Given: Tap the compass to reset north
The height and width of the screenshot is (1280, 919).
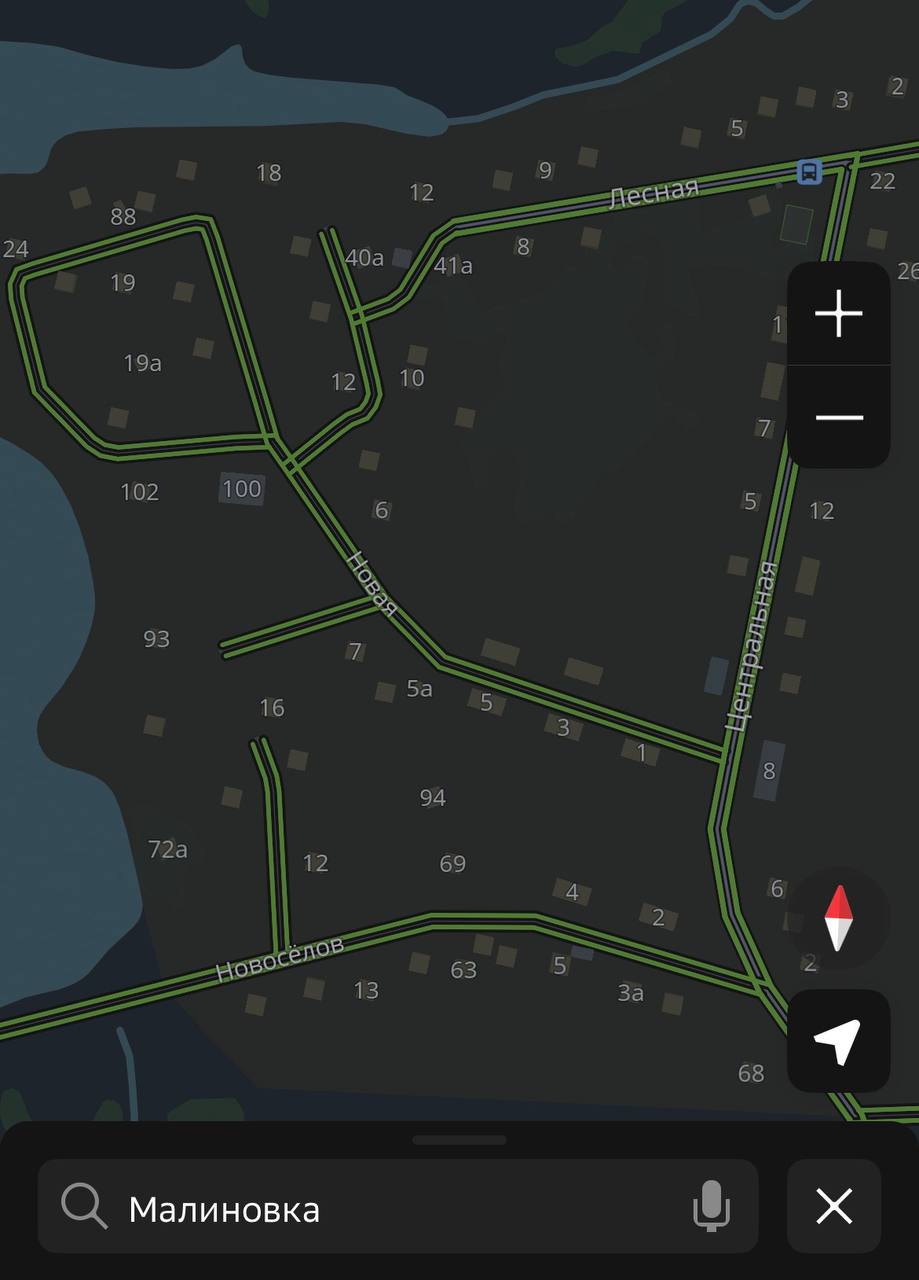Looking at the screenshot, I should [x=838, y=917].
